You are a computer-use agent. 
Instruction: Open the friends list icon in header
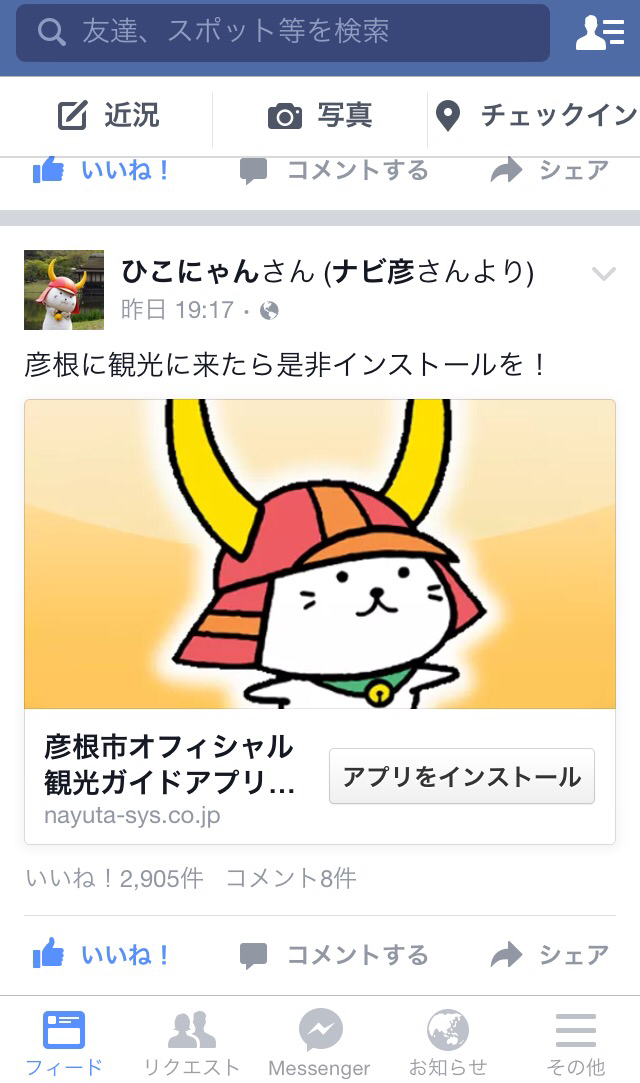click(x=600, y=33)
